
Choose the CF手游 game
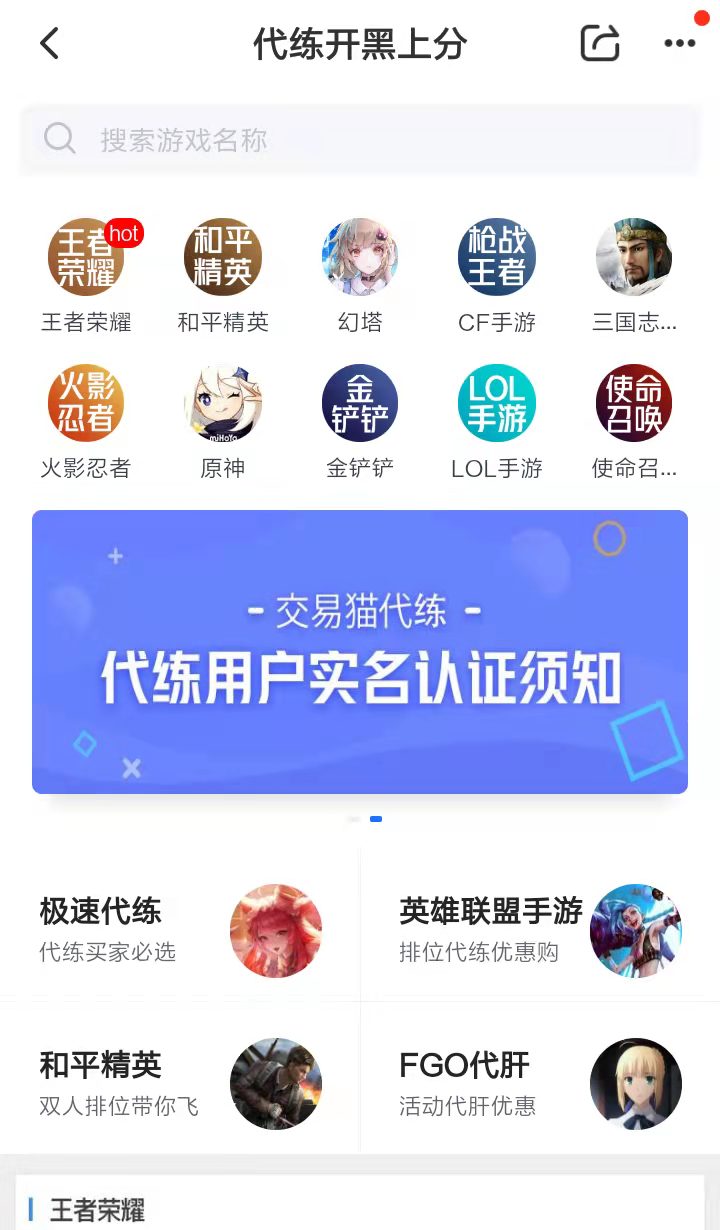tap(497, 258)
